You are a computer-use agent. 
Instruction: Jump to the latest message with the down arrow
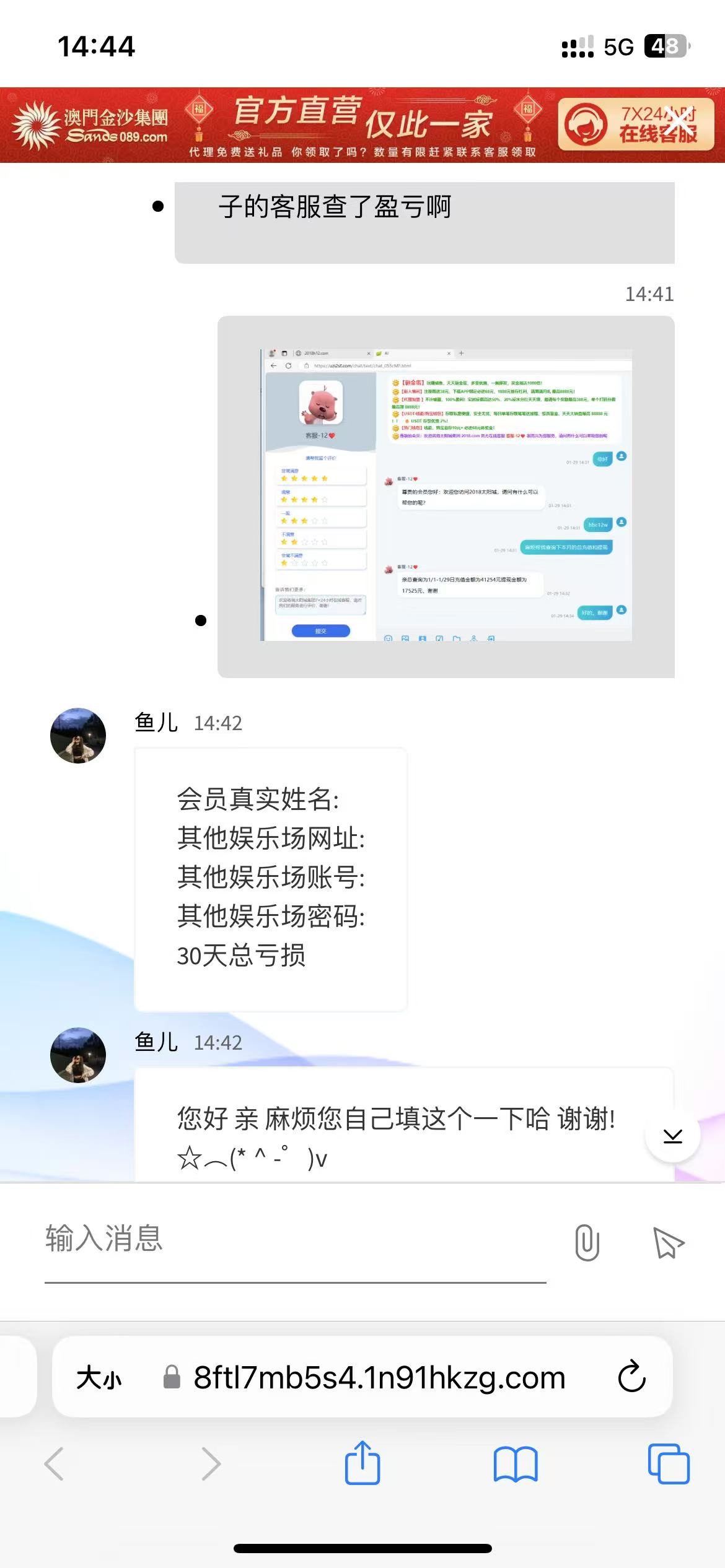pos(672,1136)
